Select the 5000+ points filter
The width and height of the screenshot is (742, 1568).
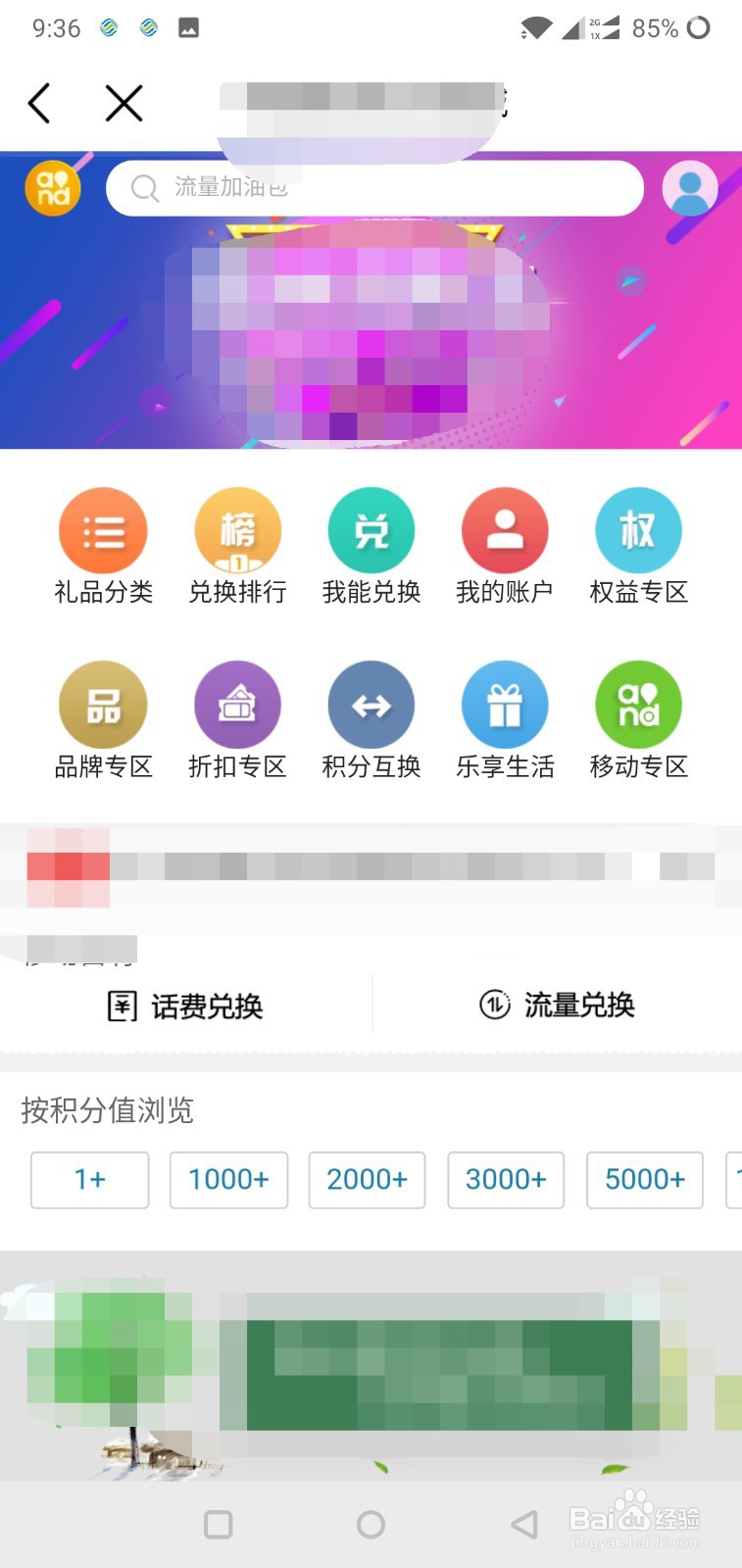tap(644, 1180)
